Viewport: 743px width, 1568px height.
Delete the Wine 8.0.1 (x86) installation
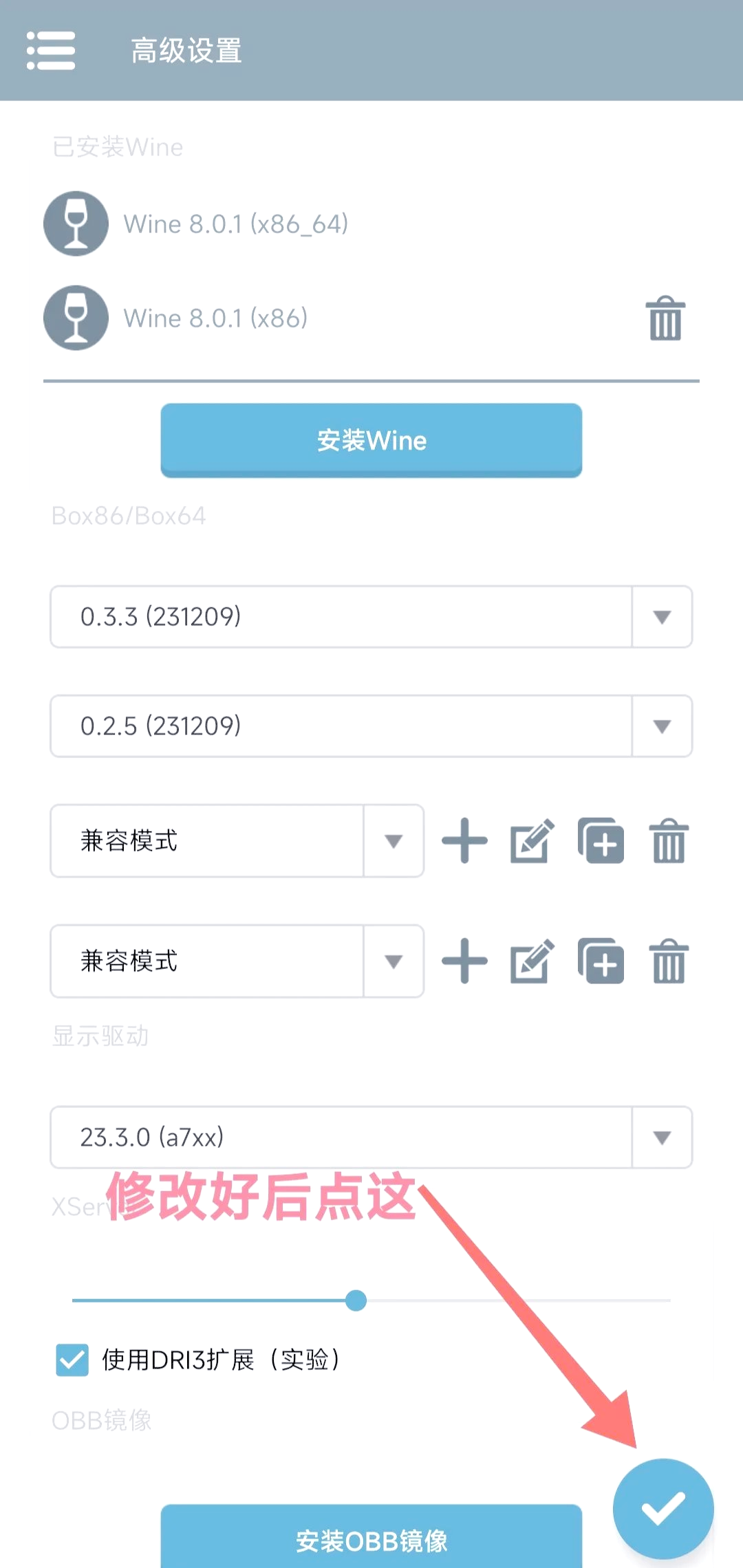point(663,318)
